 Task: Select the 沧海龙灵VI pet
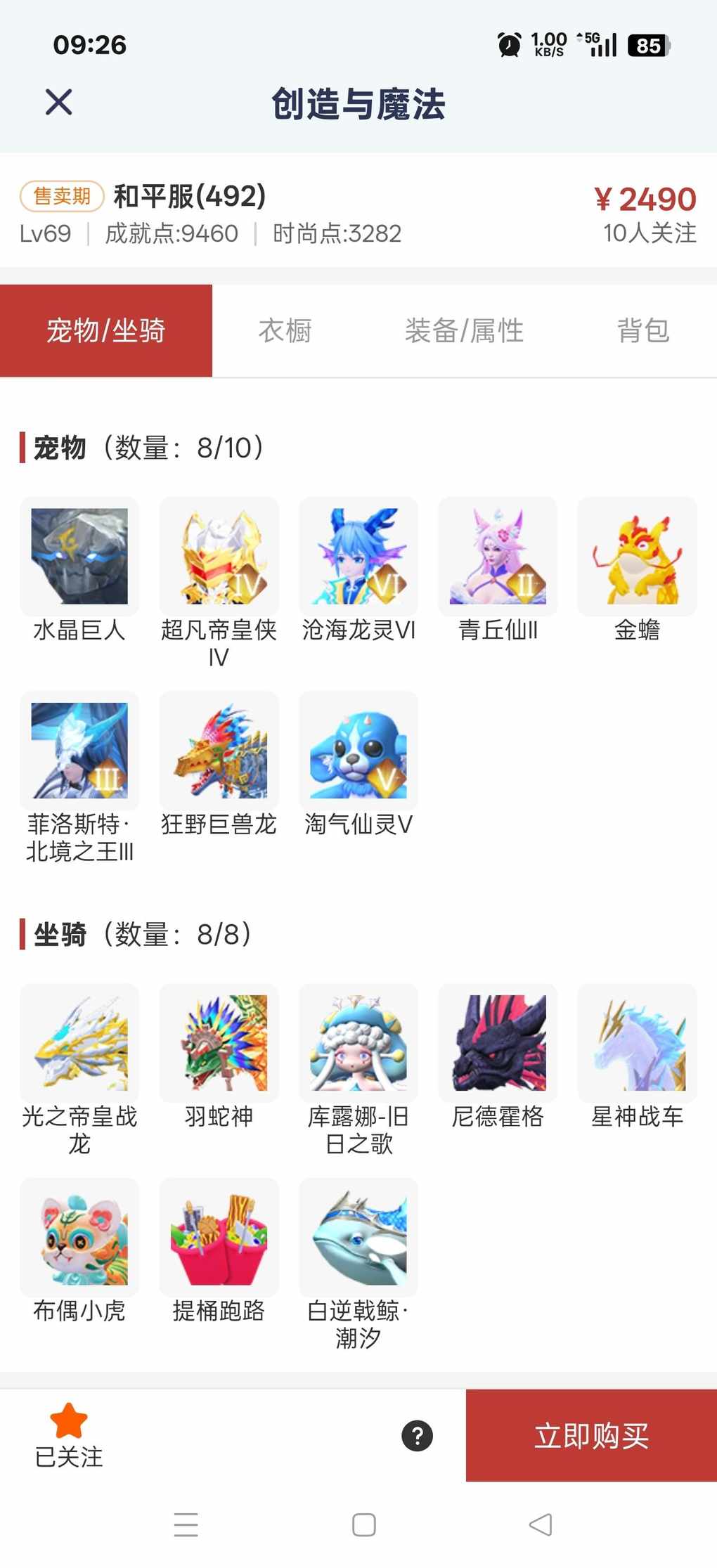pyautogui.click(x=358, y=557)
